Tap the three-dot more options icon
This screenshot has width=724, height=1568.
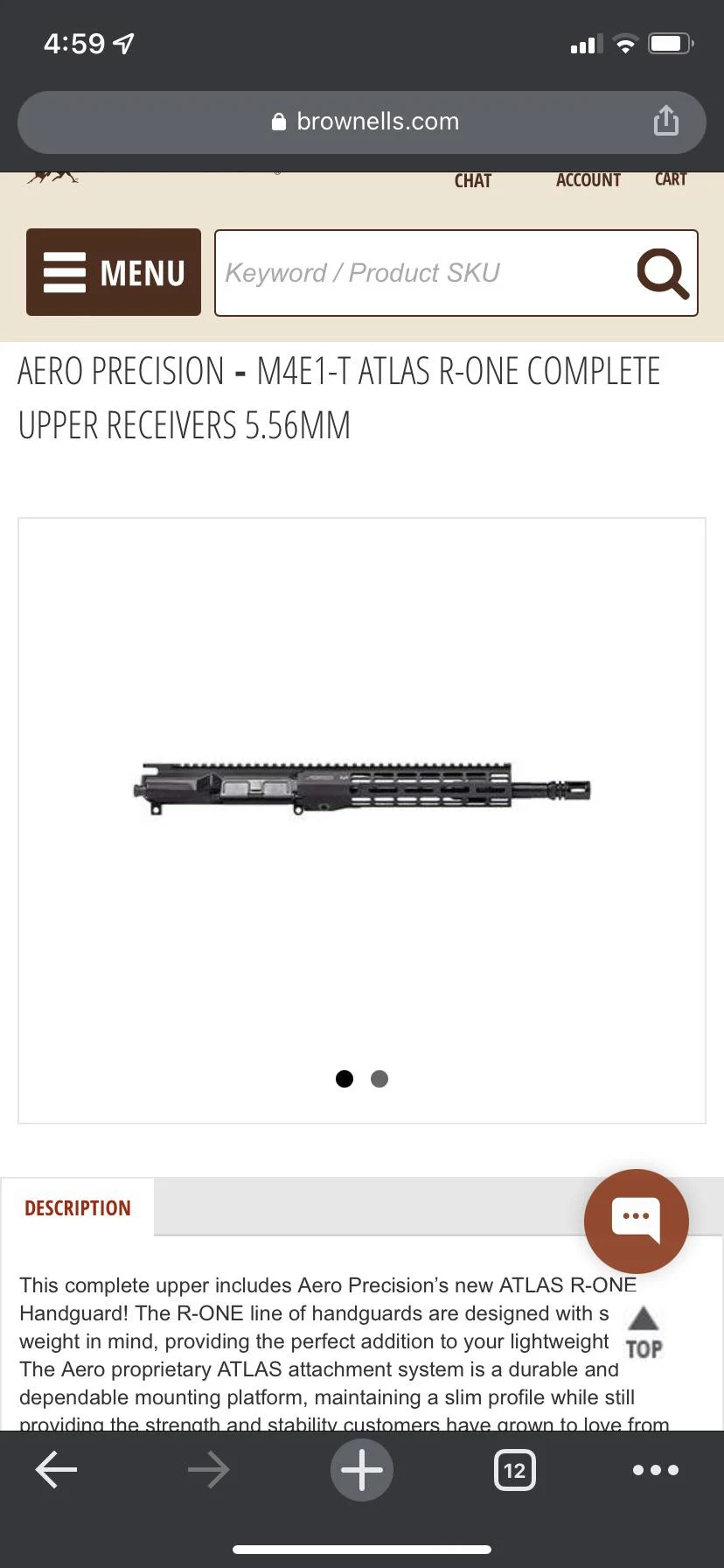pyautogui.click(x=655, y=1470)
